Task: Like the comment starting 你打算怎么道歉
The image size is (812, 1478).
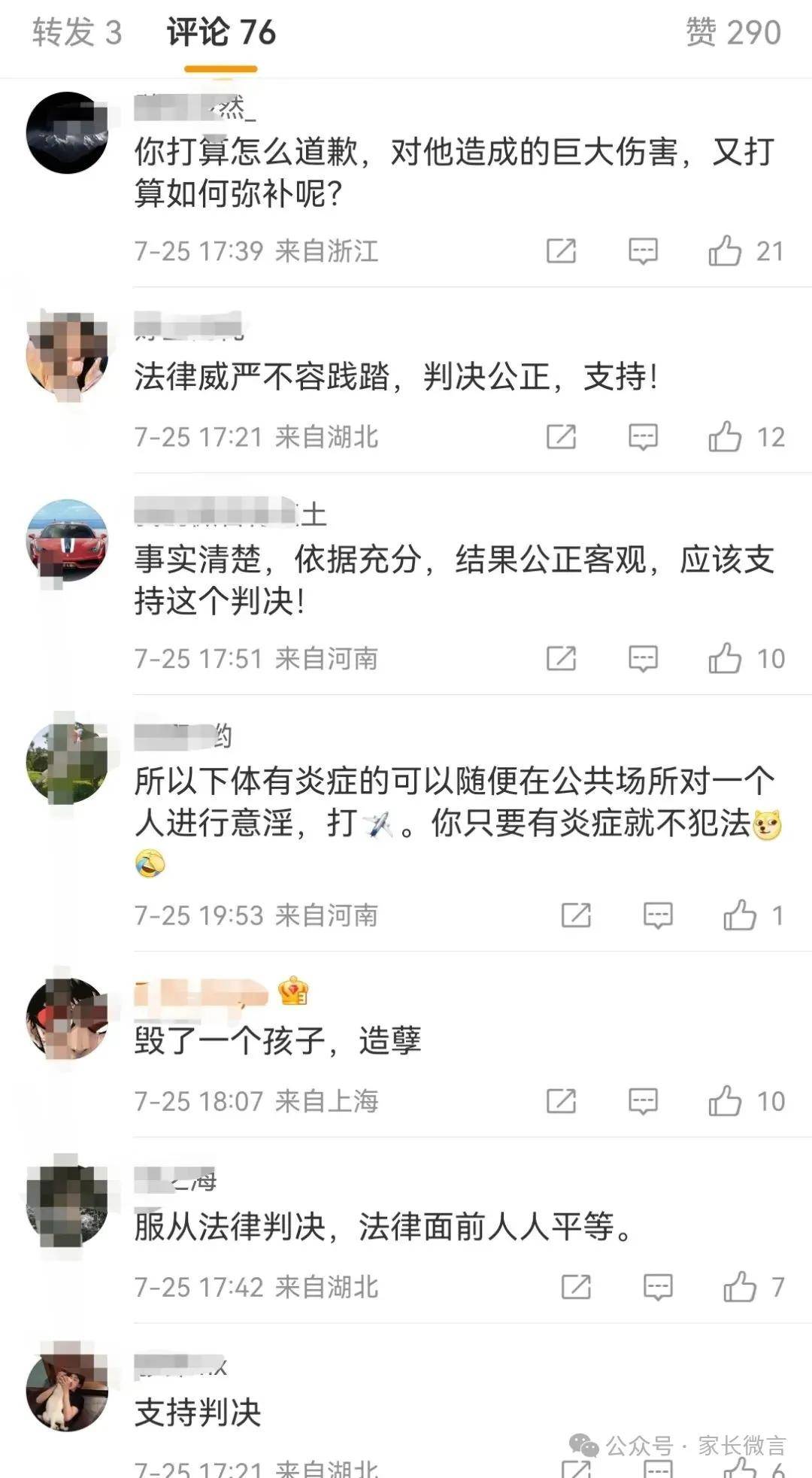Action: [725, 250]
